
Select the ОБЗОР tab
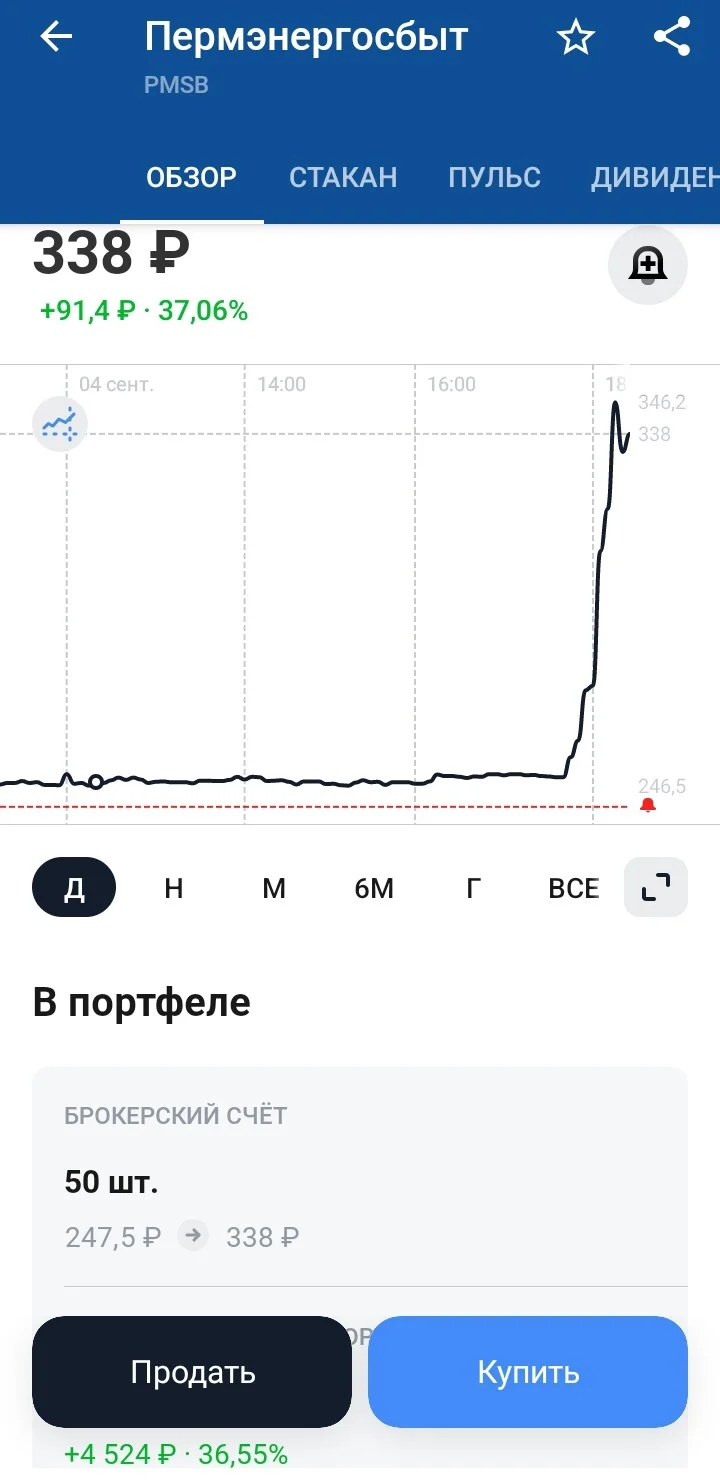[192, 177]
